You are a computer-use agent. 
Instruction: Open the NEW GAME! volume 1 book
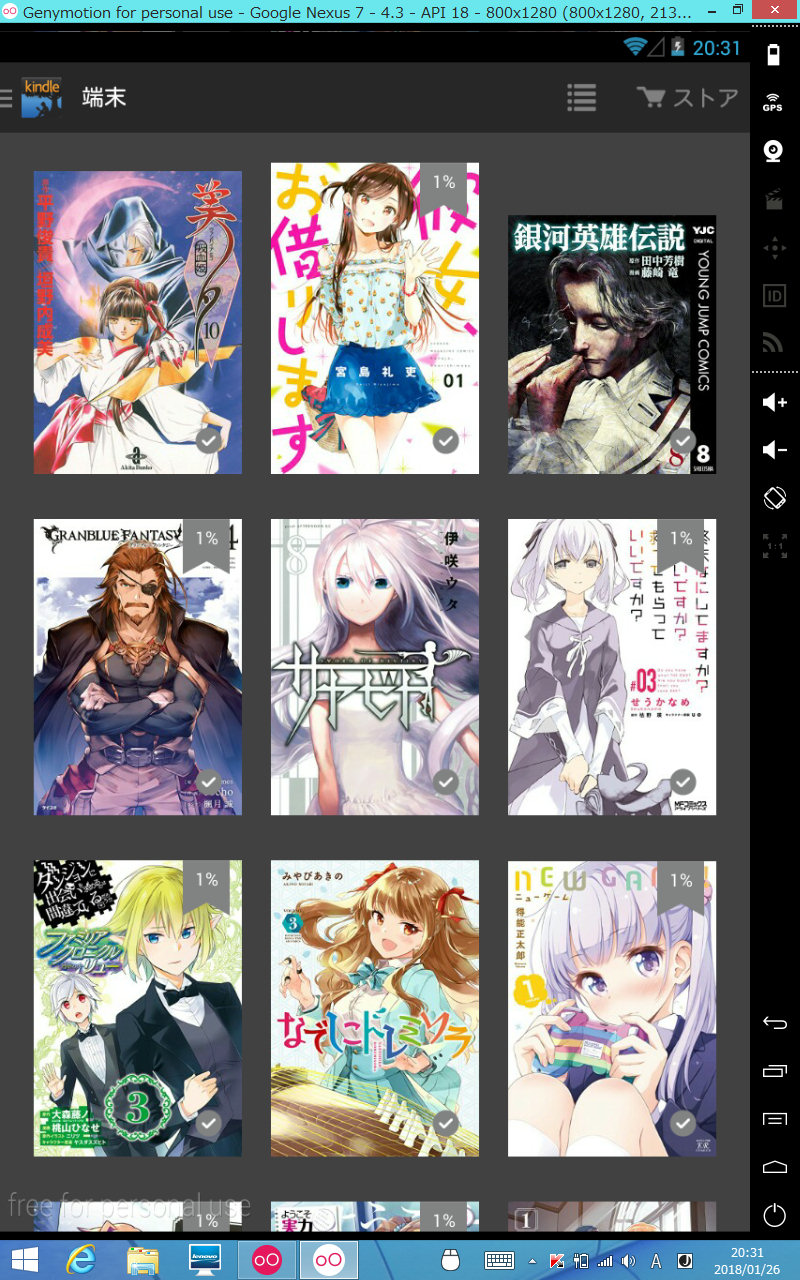tap(612, 1008)
